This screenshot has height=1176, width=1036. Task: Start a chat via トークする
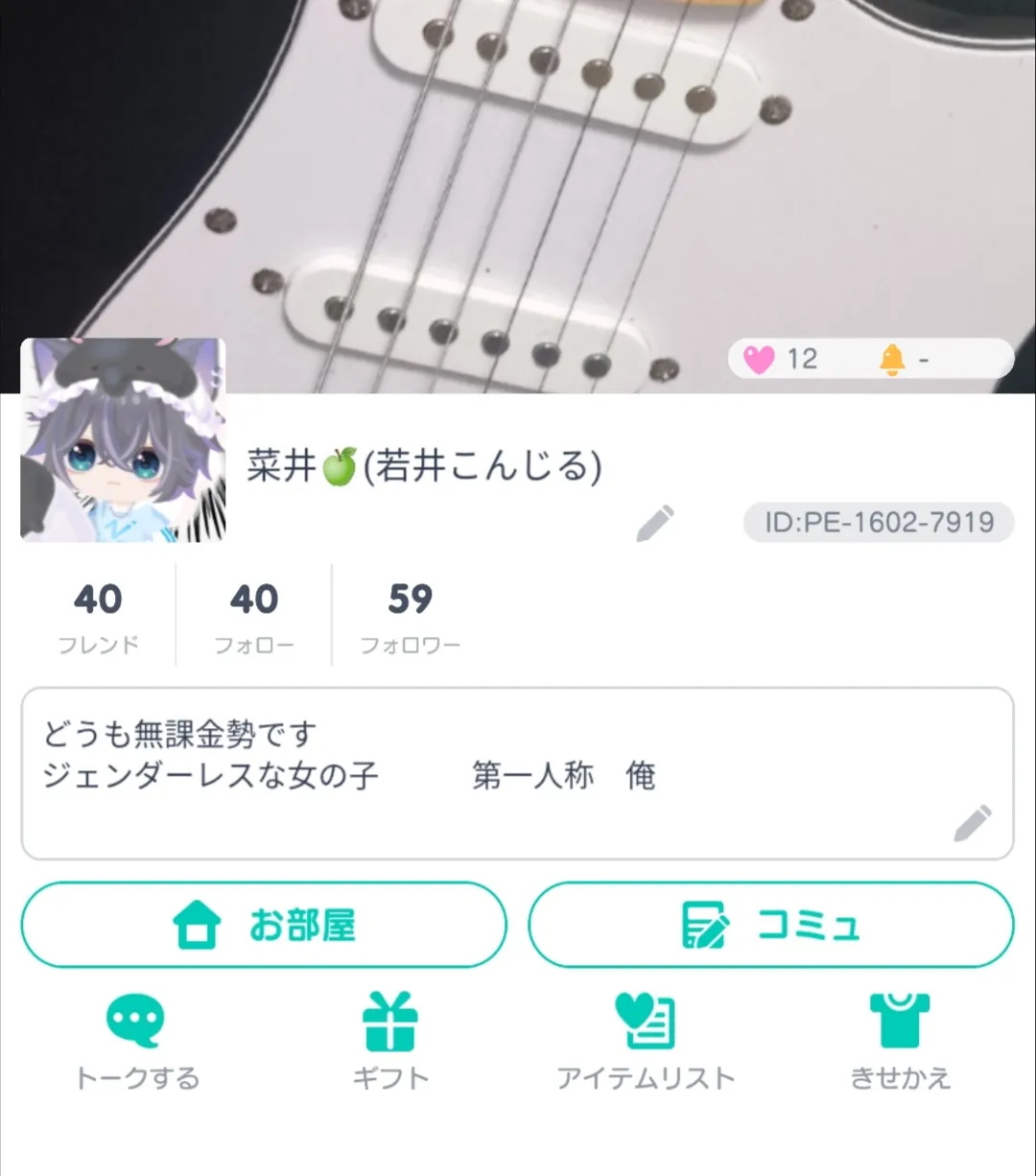(x=137, y=1042)
